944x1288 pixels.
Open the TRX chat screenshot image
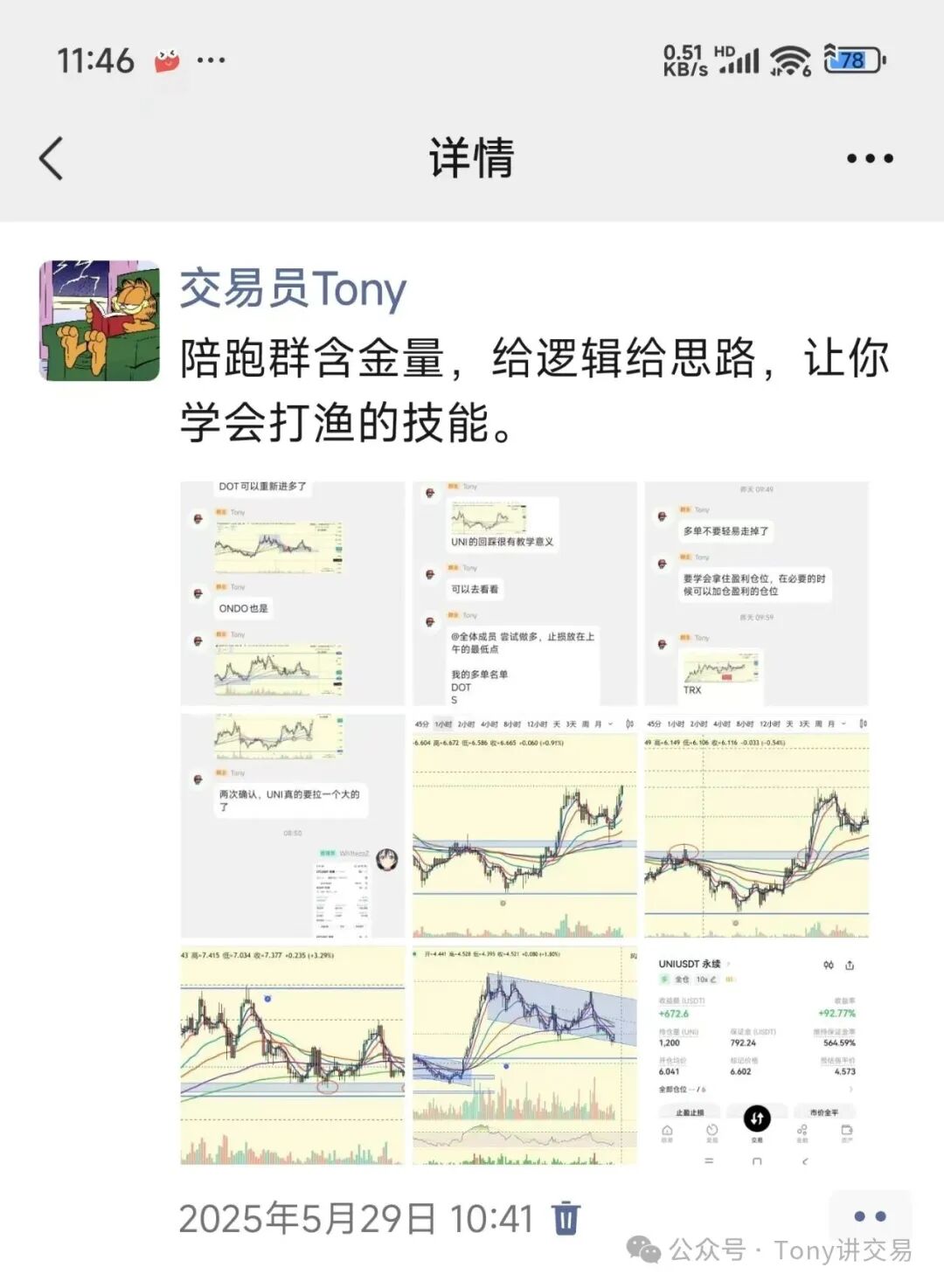757,593
